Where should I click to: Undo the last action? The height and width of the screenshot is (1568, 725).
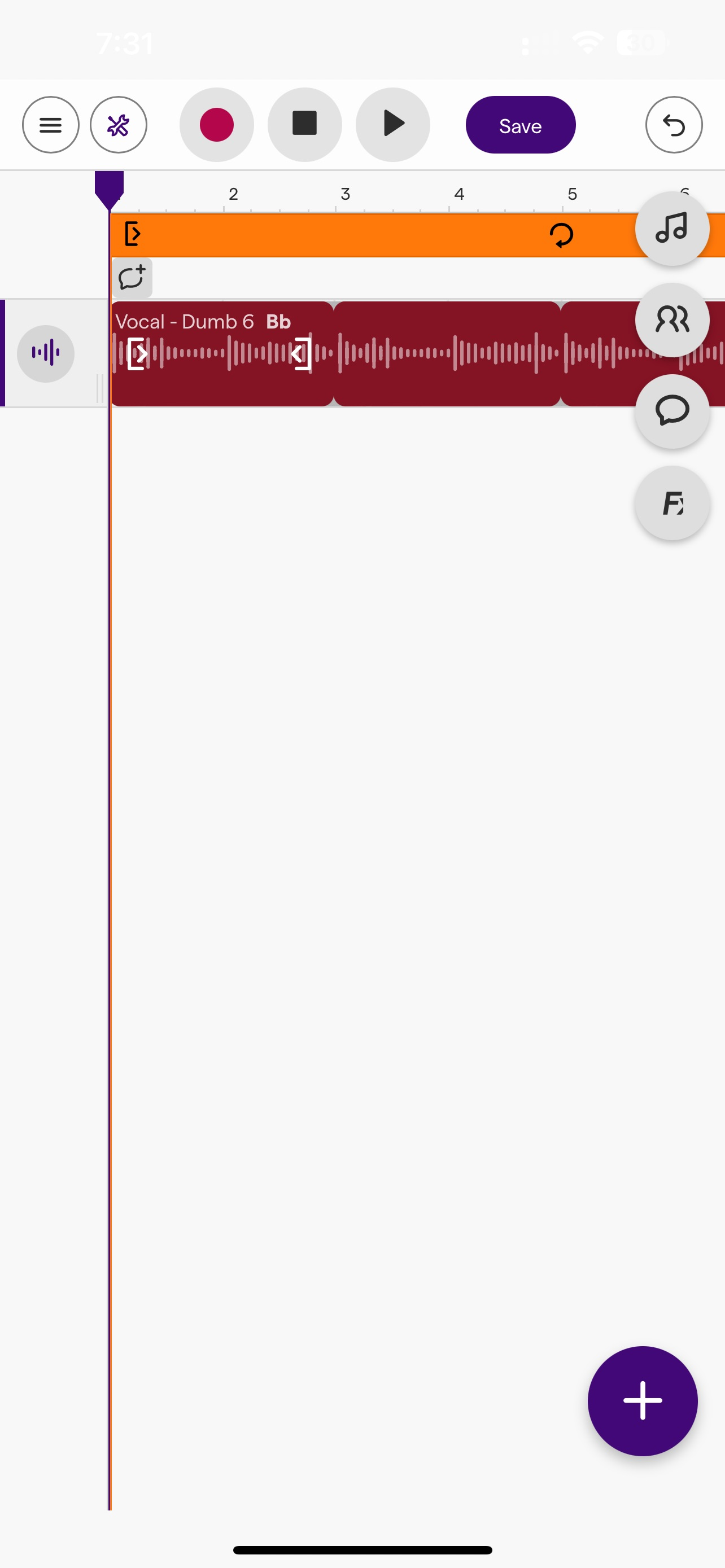tap(674, 125)
